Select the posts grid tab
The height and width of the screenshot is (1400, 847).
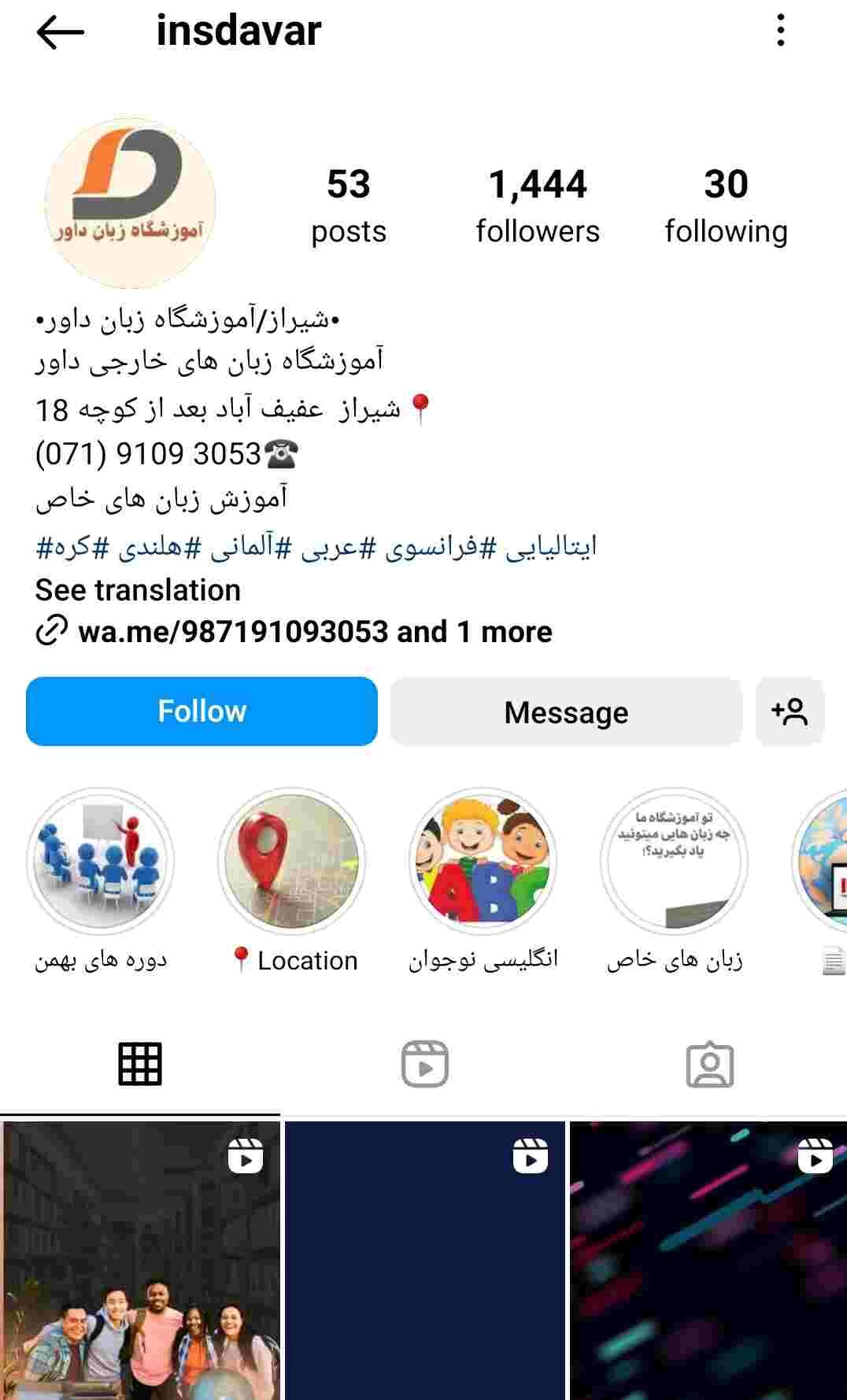[x=140, y=1064]
